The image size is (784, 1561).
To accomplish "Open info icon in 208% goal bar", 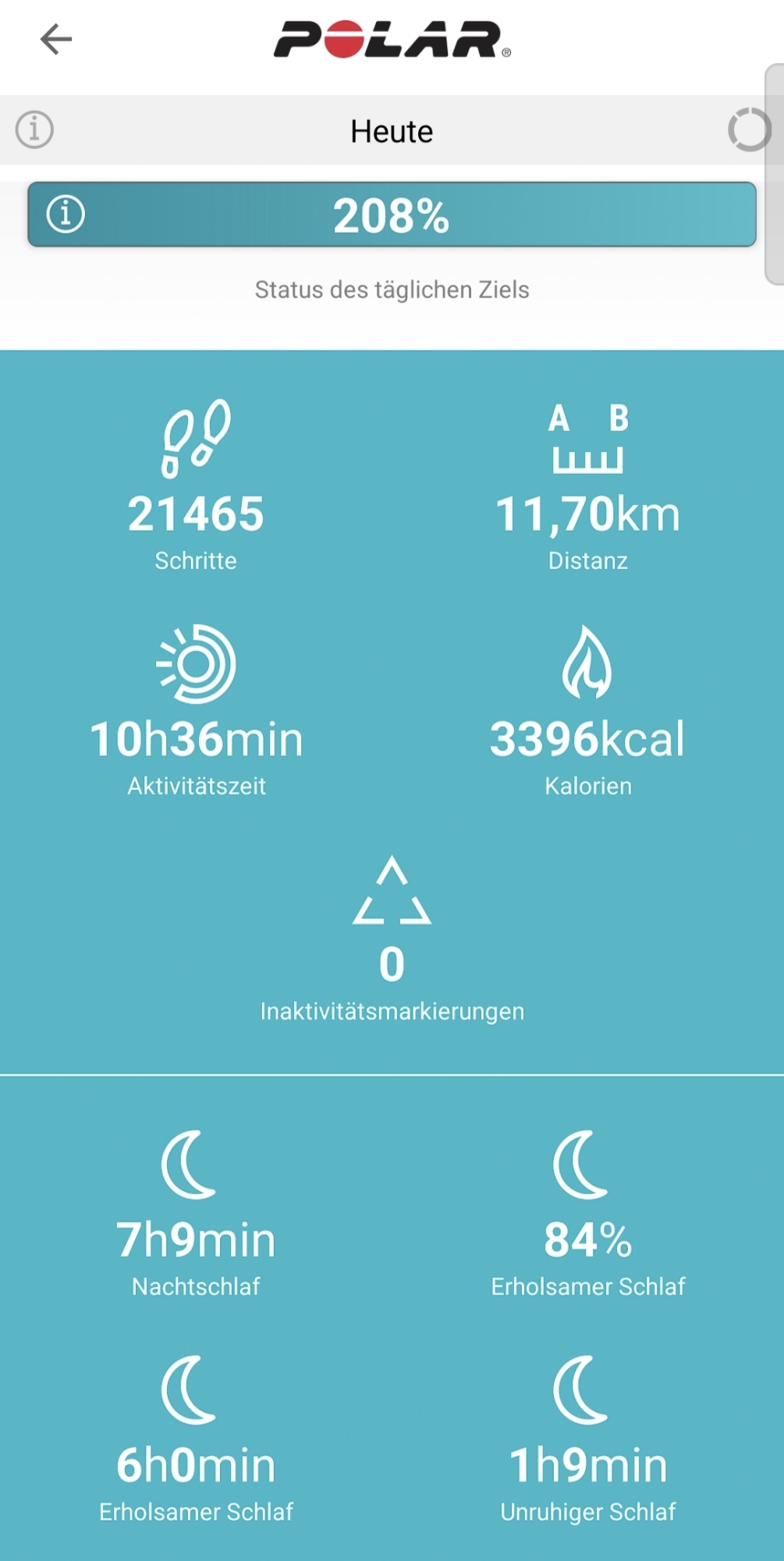I will 66,214.
